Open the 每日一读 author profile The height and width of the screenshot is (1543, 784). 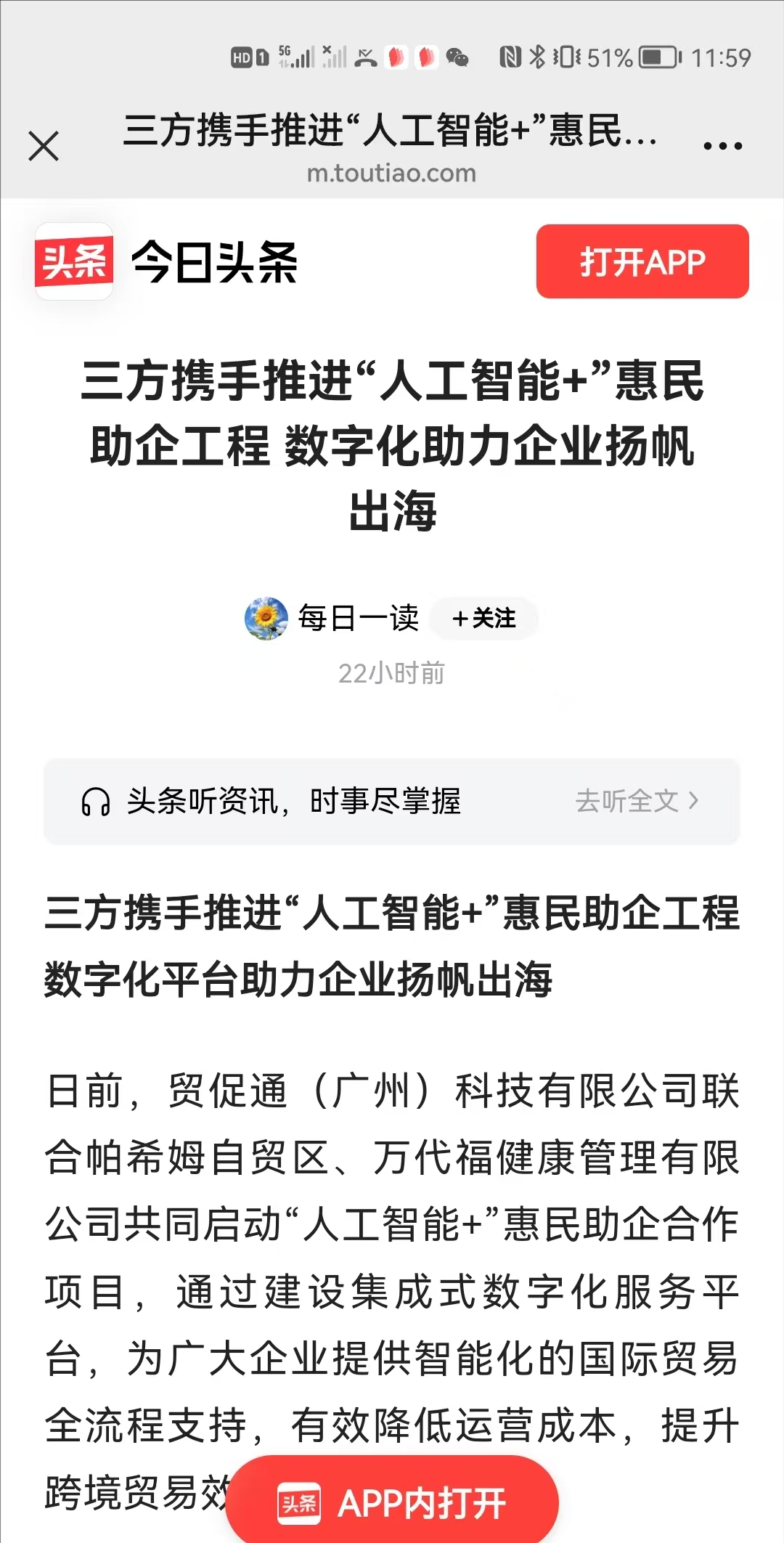(x=357, y=618)
